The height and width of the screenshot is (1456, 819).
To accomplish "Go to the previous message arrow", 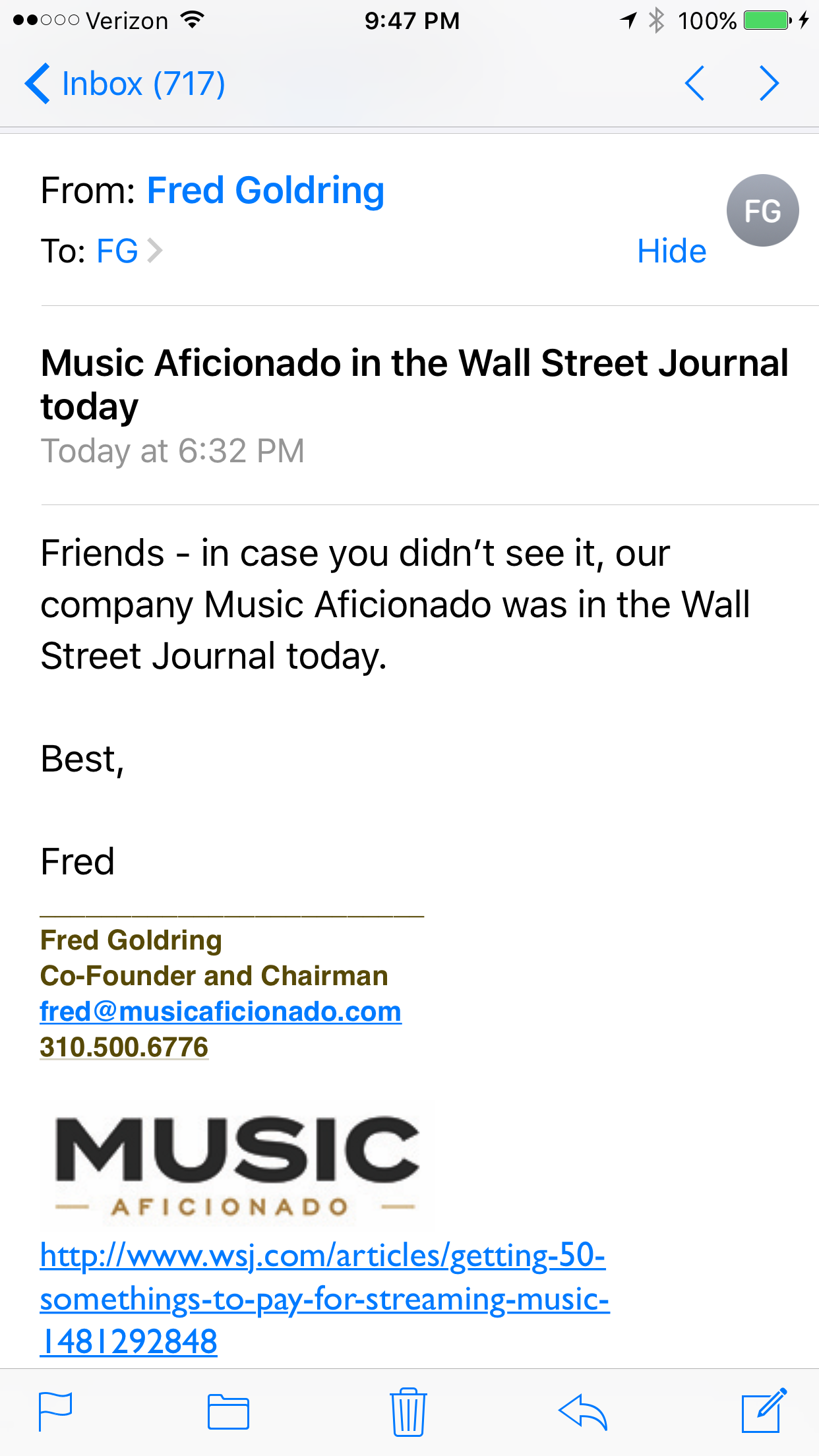I will tap(695, 84).
